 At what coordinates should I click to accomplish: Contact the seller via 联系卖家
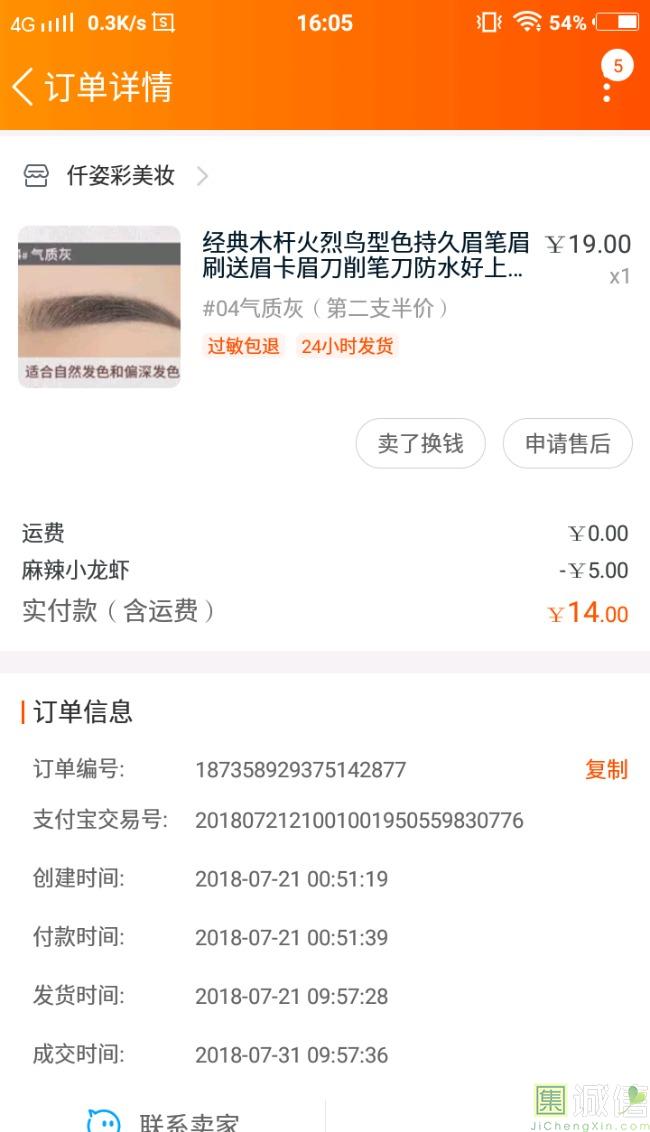165,1120
